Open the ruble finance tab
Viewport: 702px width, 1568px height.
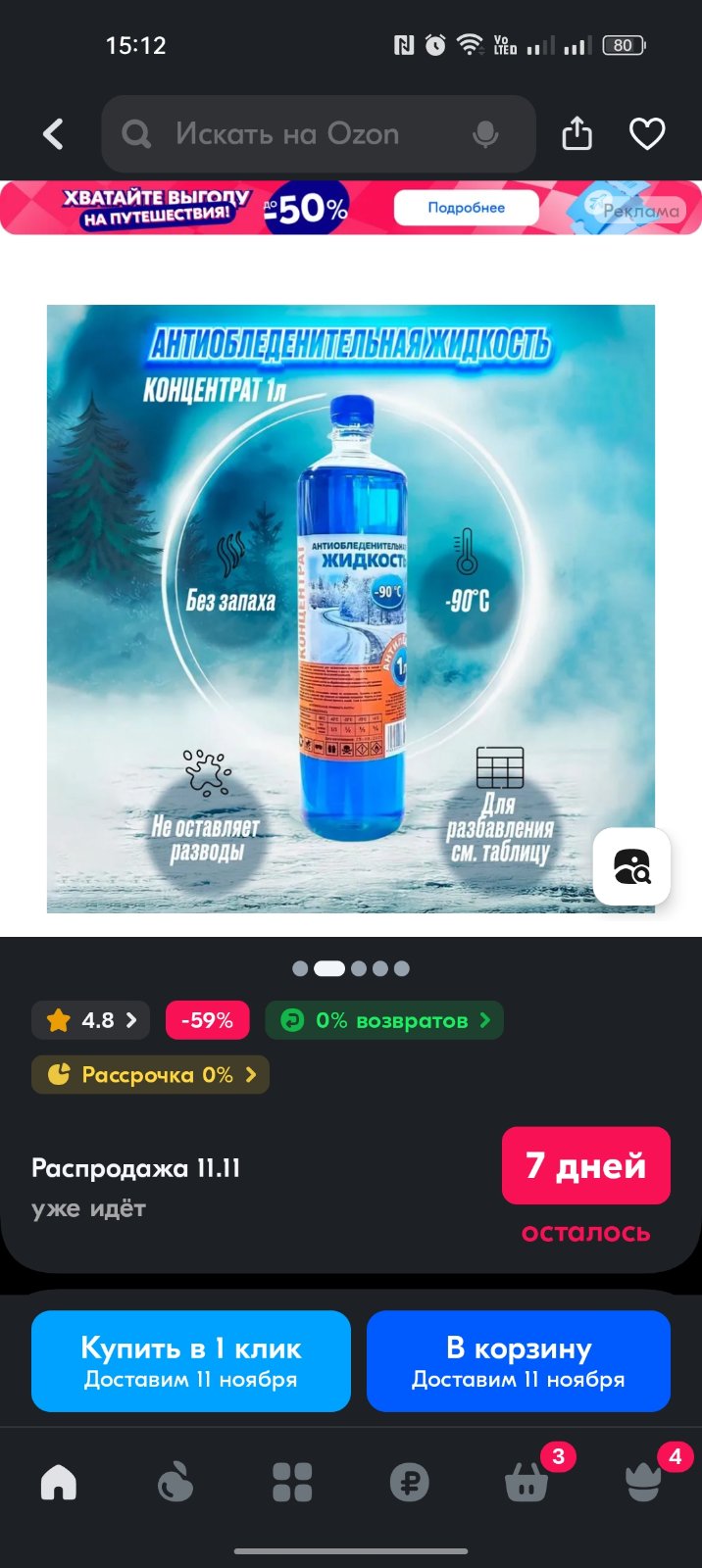coord(409,1482)
